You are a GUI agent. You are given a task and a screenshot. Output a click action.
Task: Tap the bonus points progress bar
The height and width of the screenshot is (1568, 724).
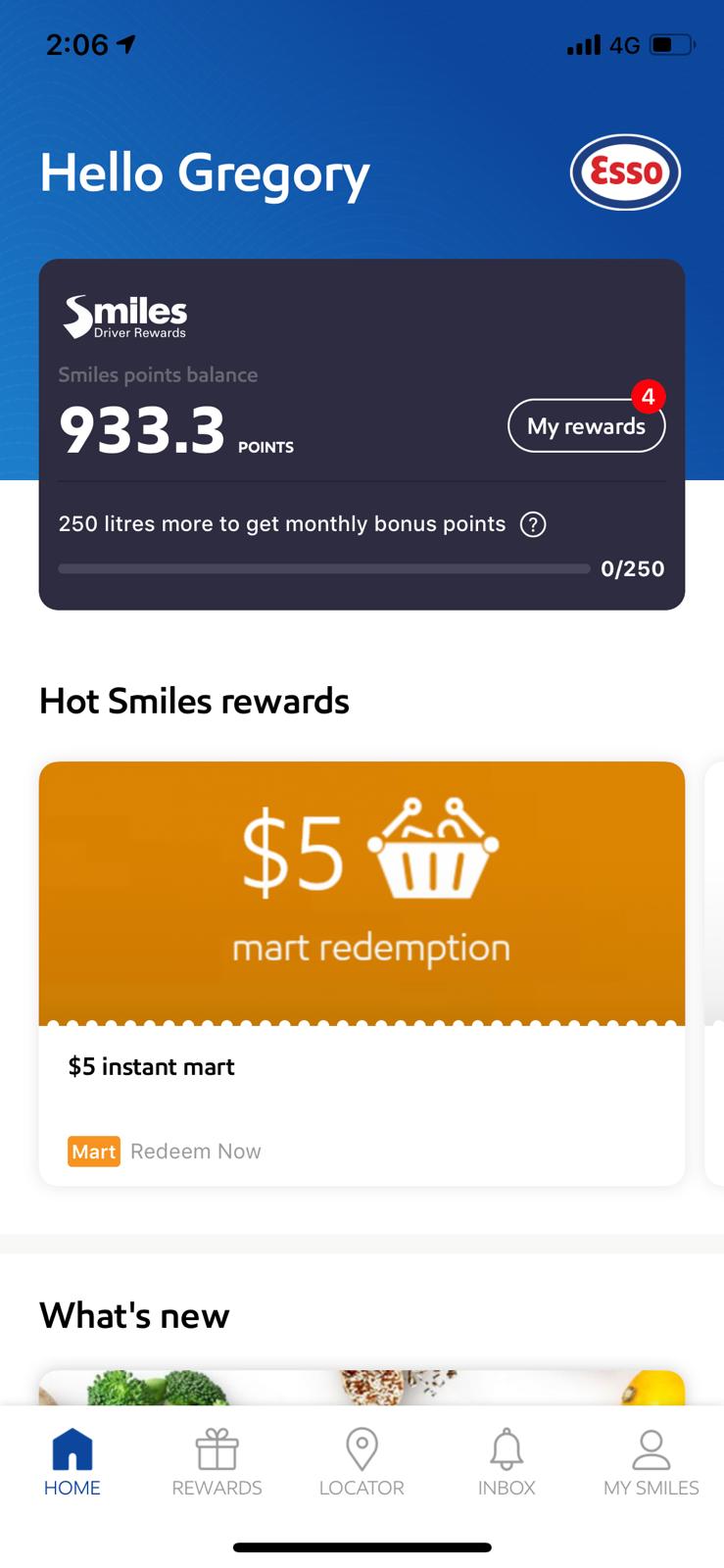[323, 568]
